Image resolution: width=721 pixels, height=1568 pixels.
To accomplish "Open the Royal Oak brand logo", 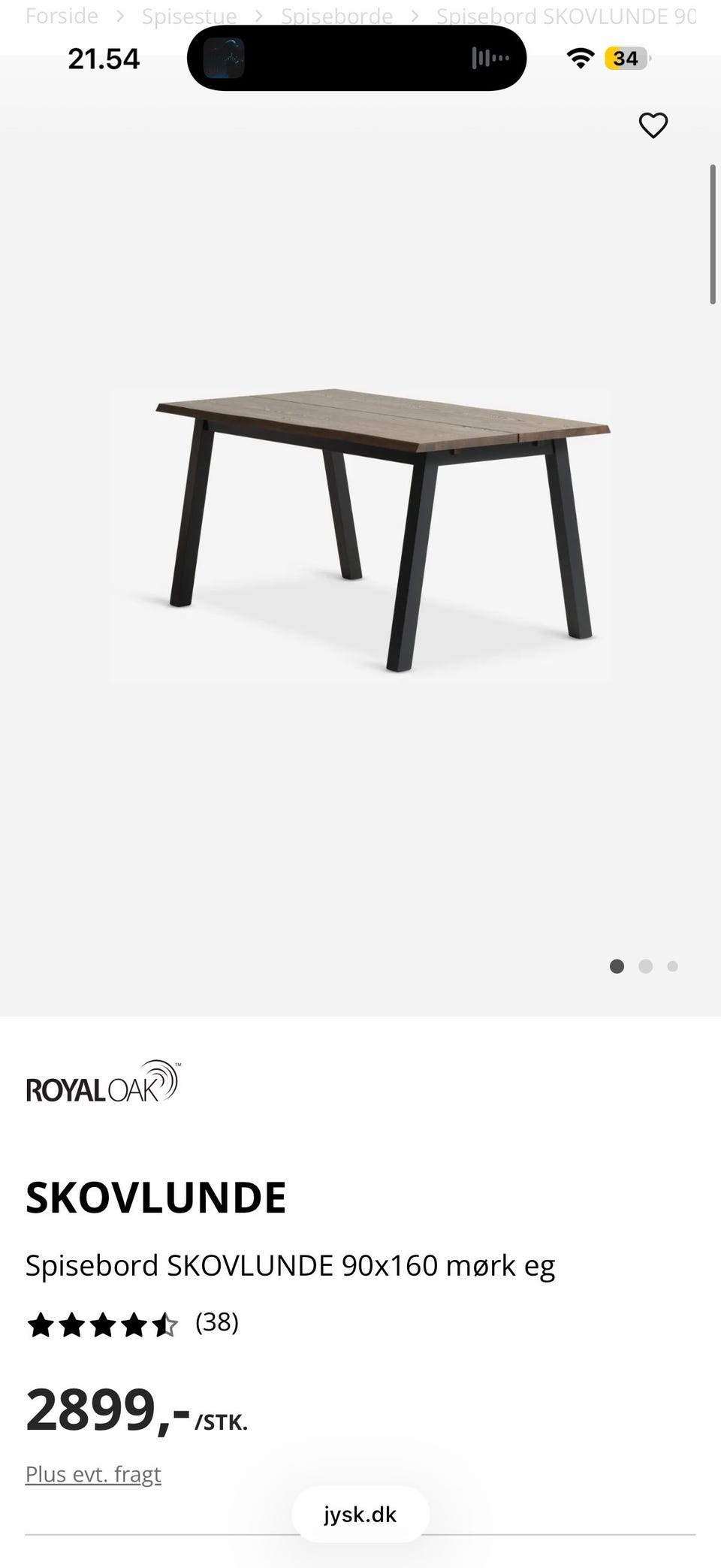I will click(103, 1082).
